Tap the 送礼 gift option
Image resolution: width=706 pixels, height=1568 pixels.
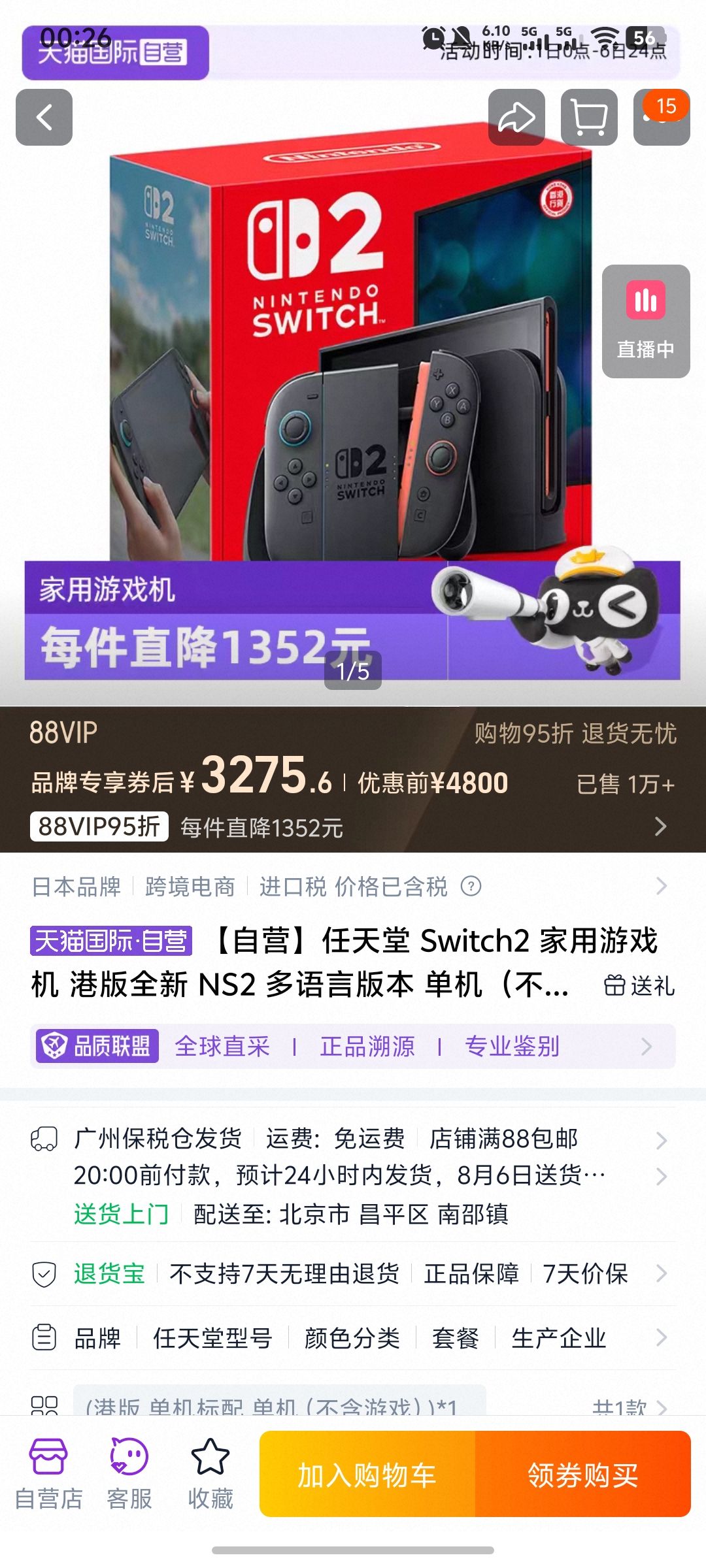639,985
